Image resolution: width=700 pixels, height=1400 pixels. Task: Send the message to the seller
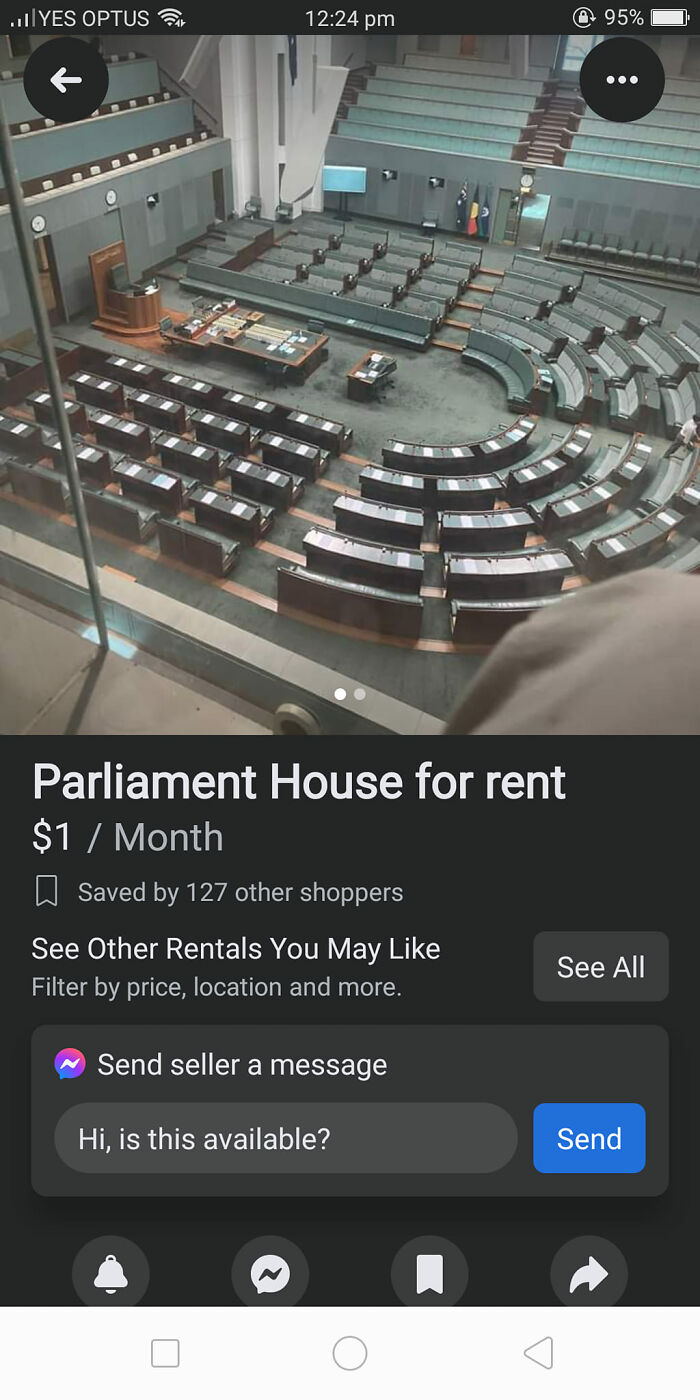[x=589, y=1138]
